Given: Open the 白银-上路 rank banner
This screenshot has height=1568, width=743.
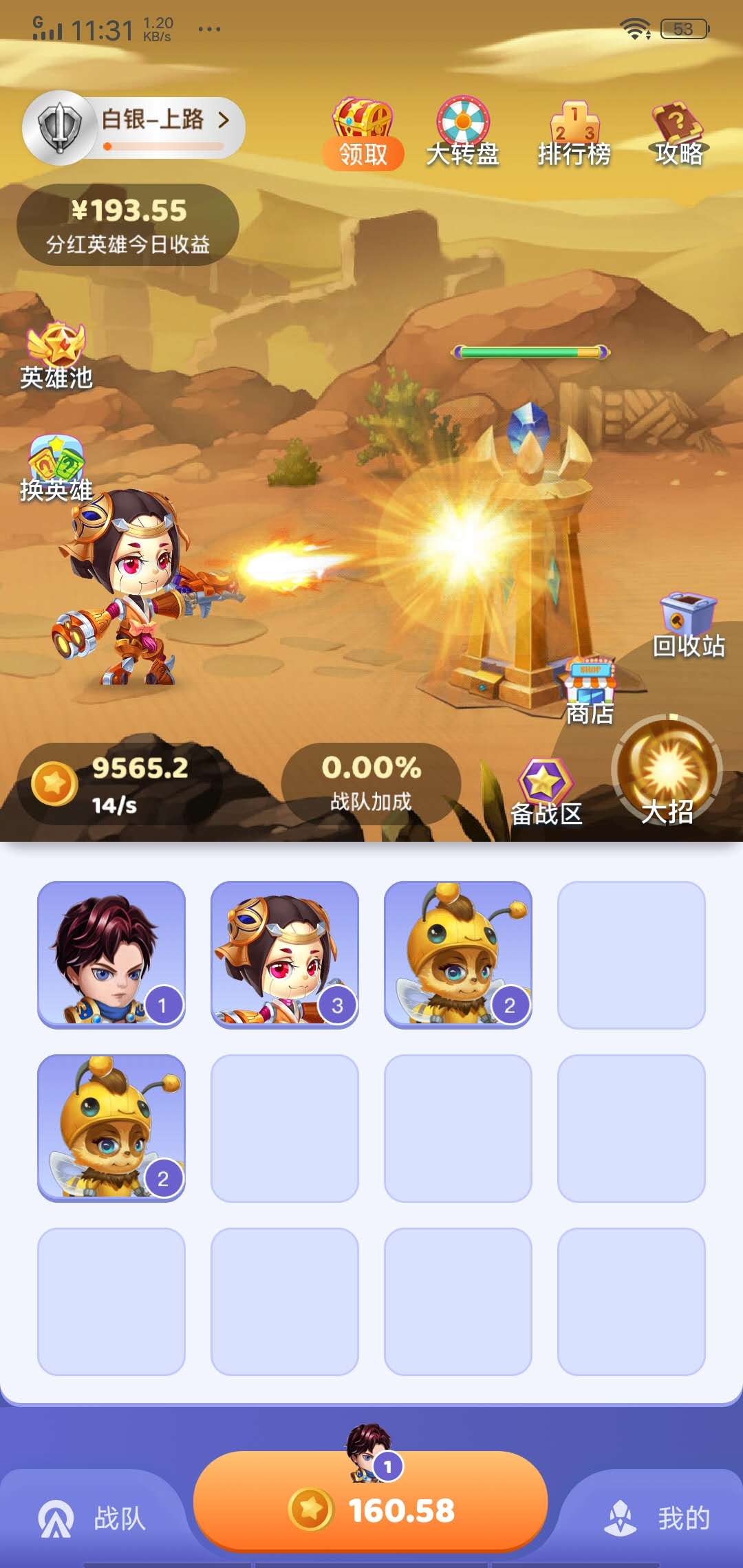Looking at the screenshot, I should coord(134,128).
